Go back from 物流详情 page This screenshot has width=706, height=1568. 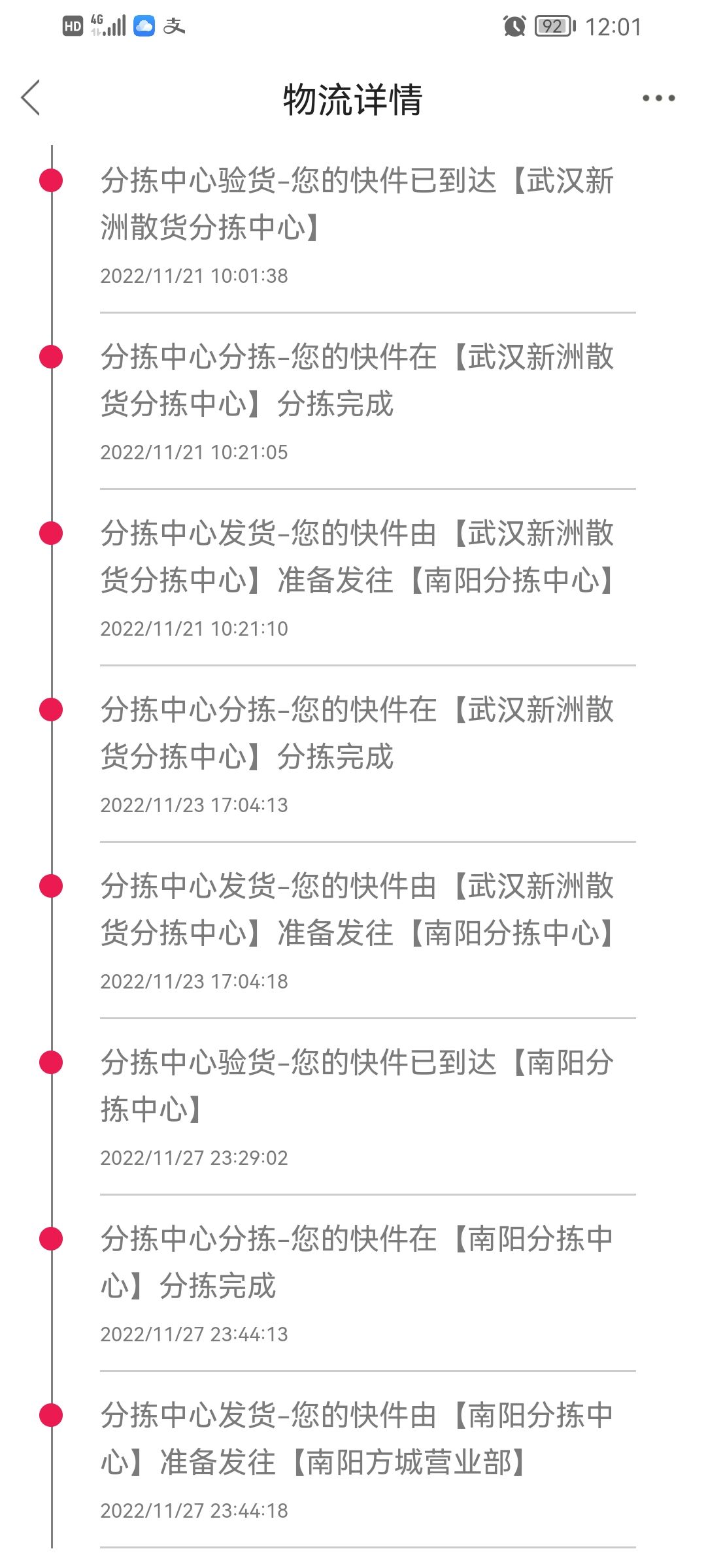pos(31,98)
